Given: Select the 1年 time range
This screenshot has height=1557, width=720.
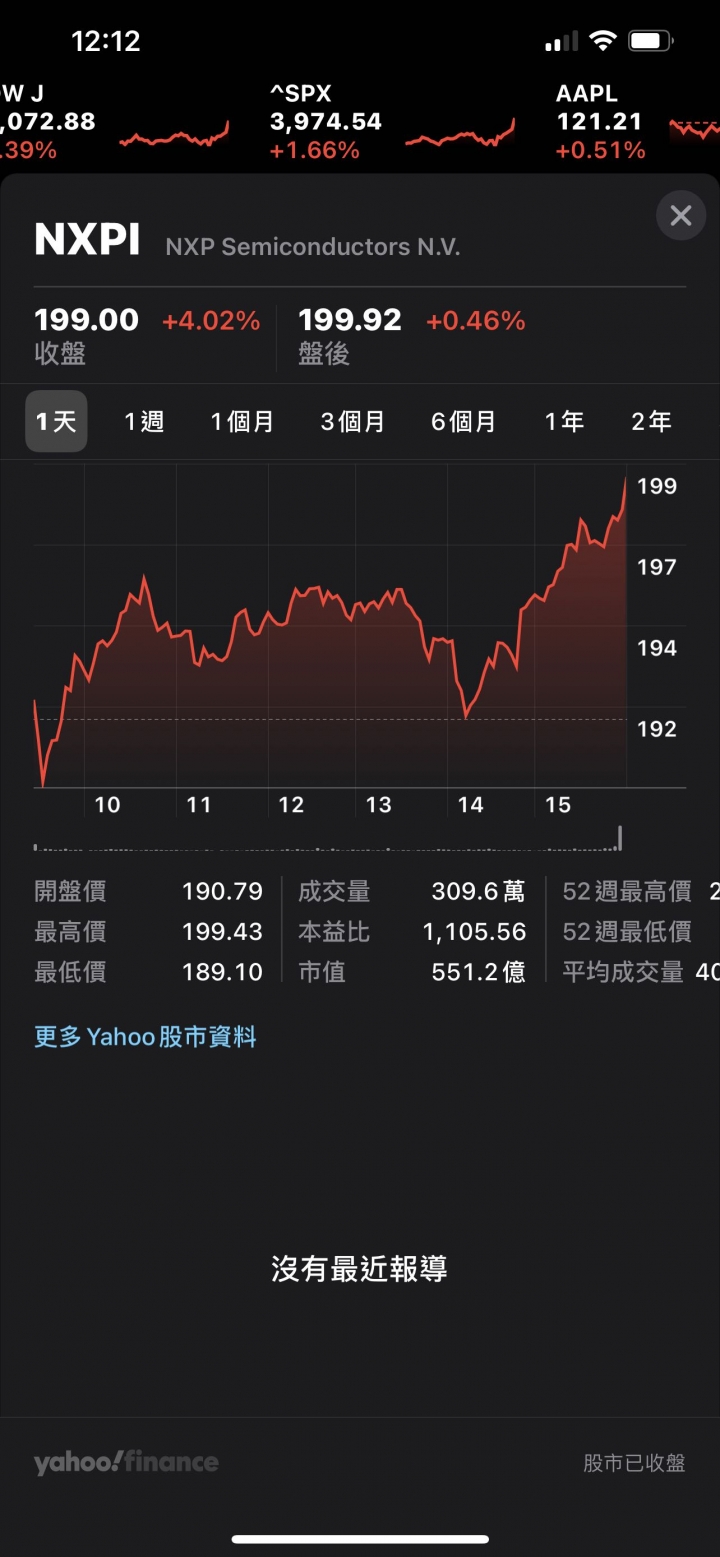Looking at the screenshot, I should click(564, 421).
